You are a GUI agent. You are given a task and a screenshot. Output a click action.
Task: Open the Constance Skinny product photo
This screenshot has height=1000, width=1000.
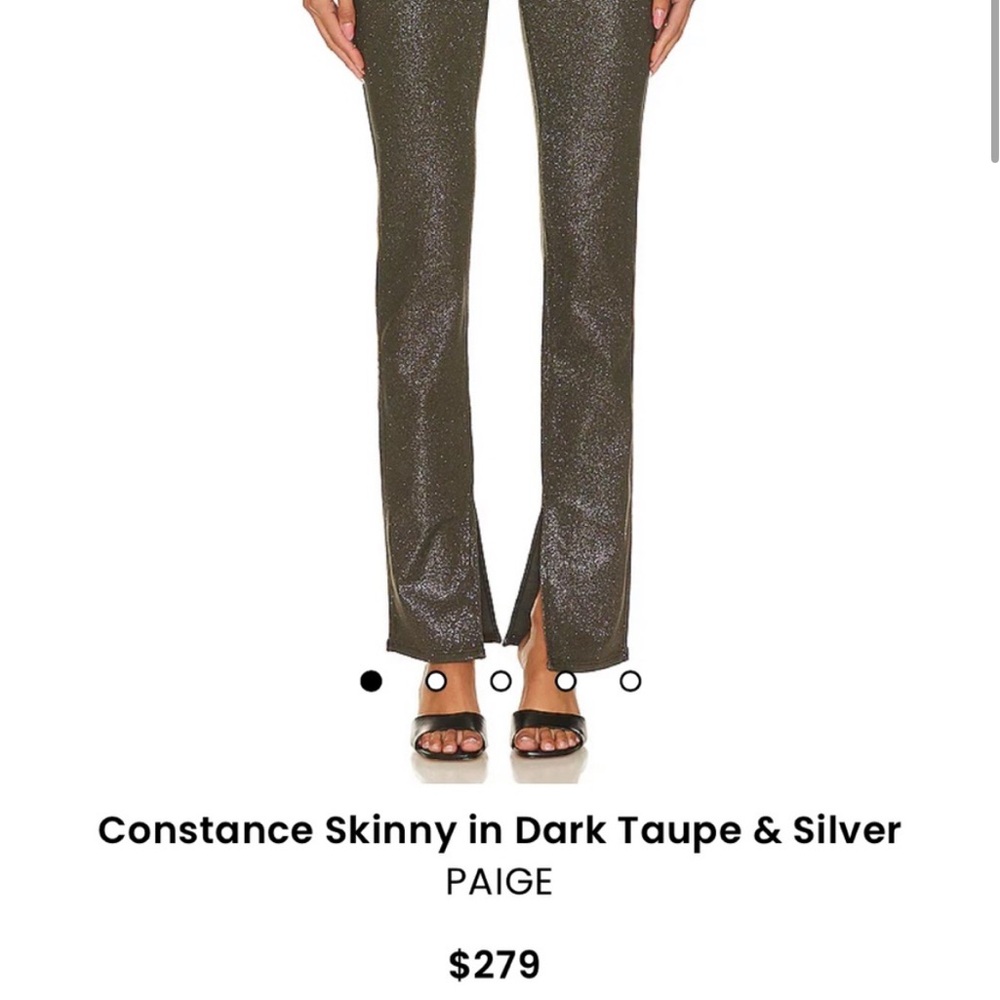click(x=500, y=350)
